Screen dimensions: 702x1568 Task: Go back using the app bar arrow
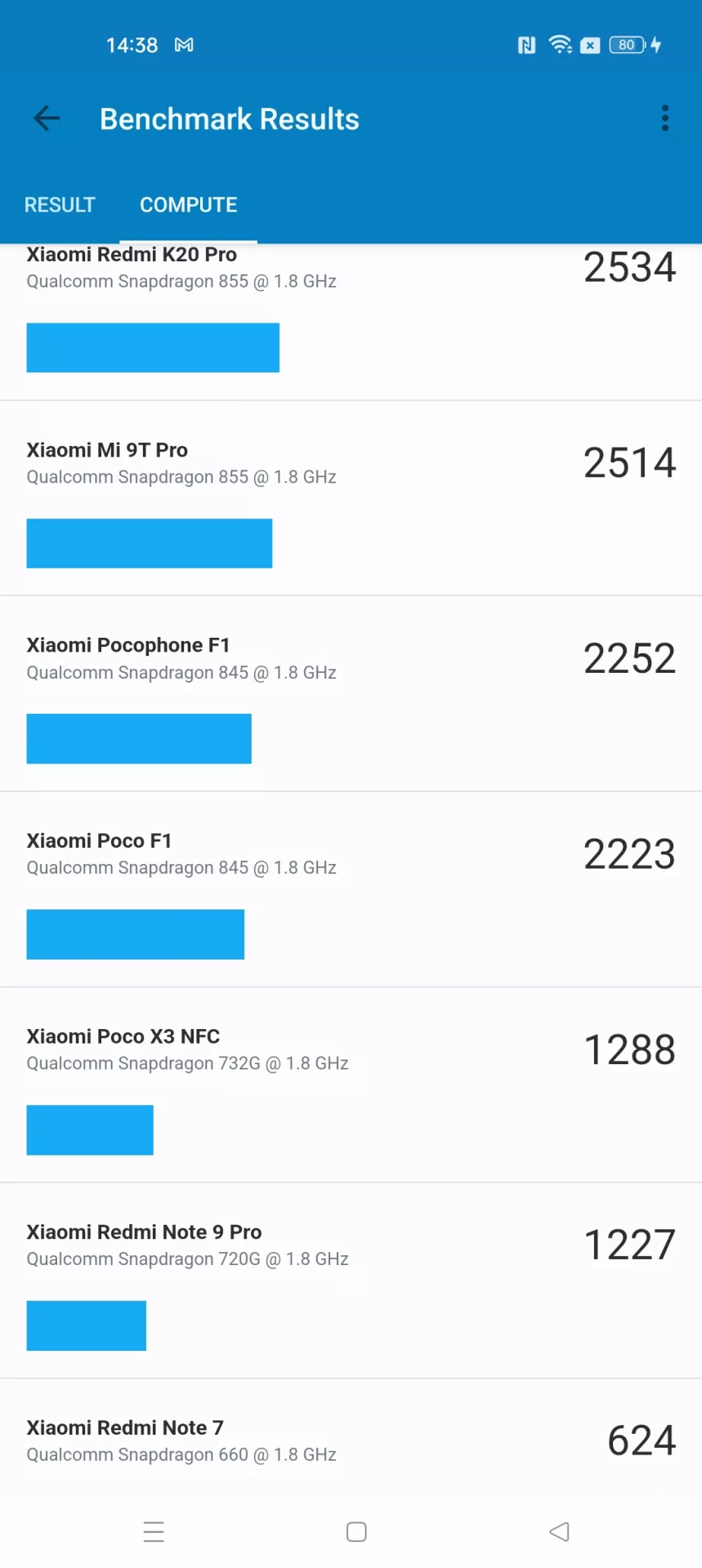point(47,118)
